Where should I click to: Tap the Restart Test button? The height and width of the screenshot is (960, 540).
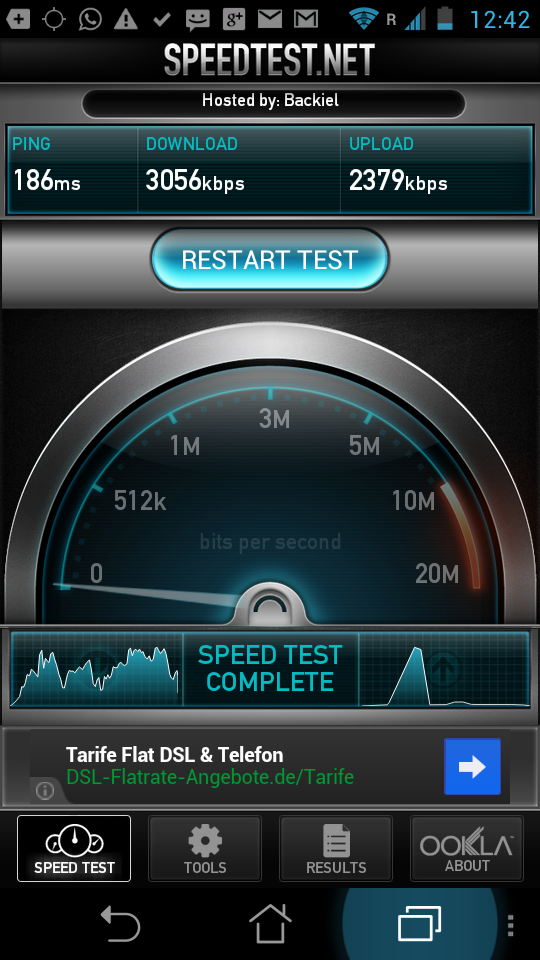pos(269,260)
